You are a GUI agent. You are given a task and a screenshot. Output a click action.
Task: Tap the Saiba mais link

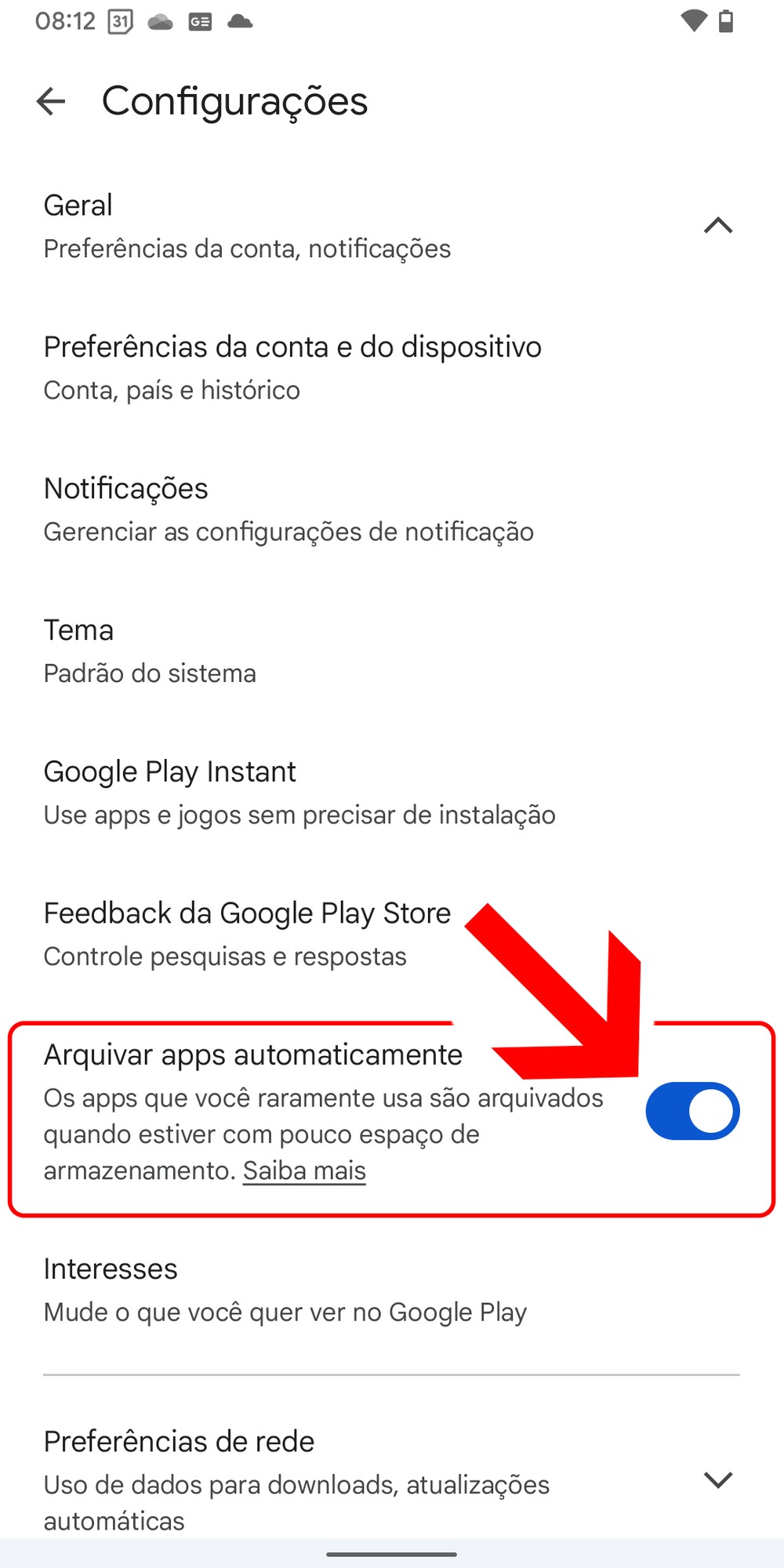tap(304, 1171)
